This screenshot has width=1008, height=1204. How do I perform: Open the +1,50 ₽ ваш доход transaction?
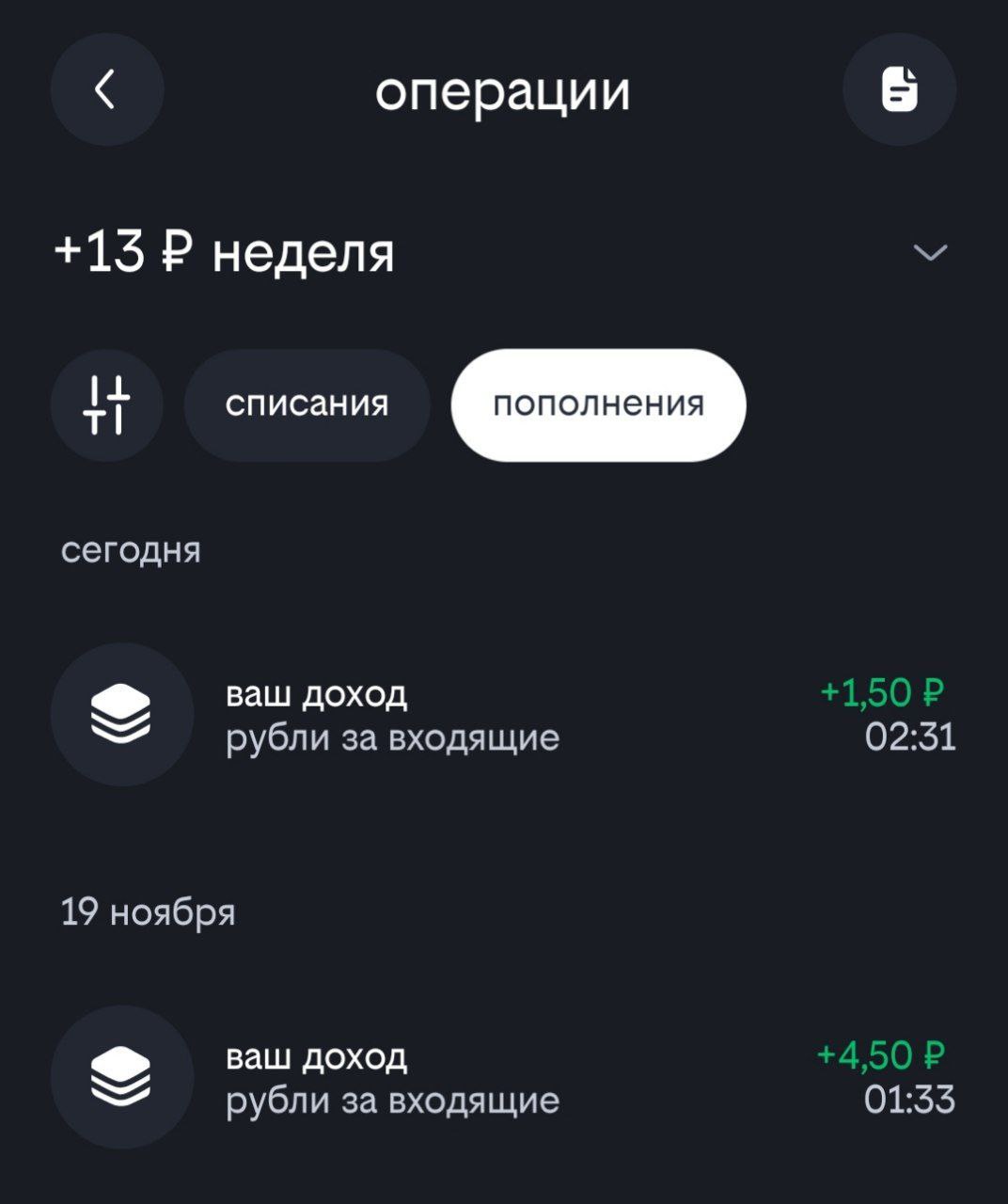click(x=470, y=715)
